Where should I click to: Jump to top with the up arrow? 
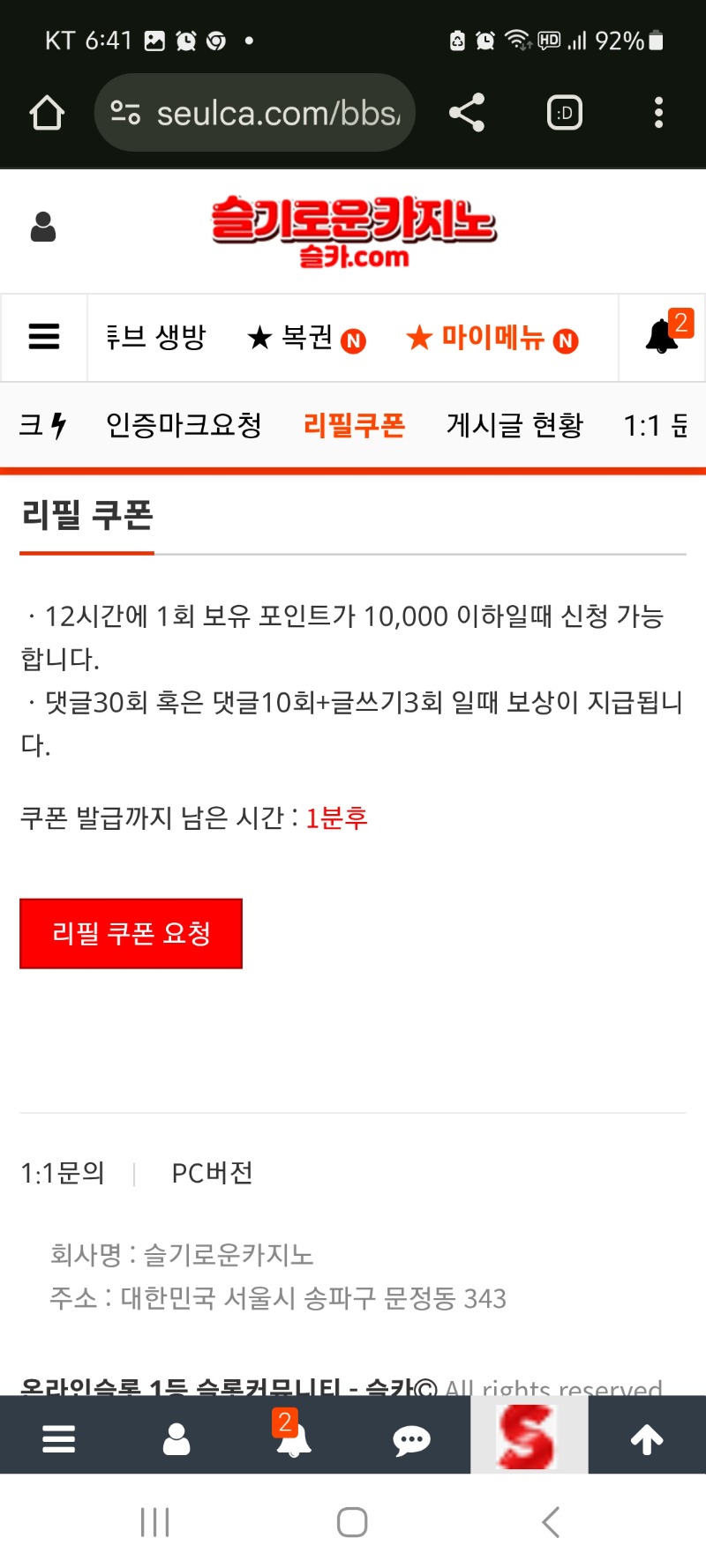[x=646, y=1440]
